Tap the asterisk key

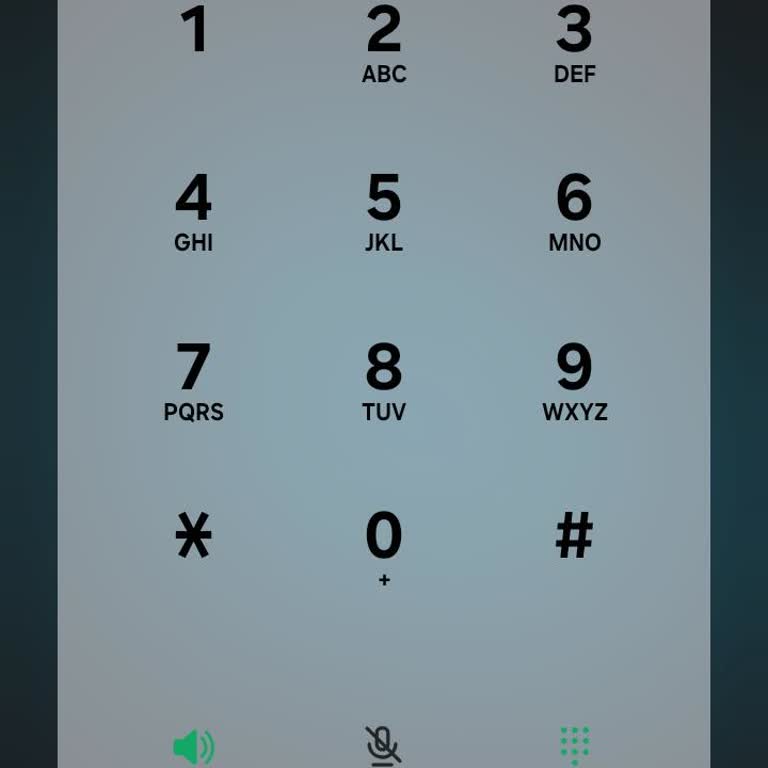point(194,537)
